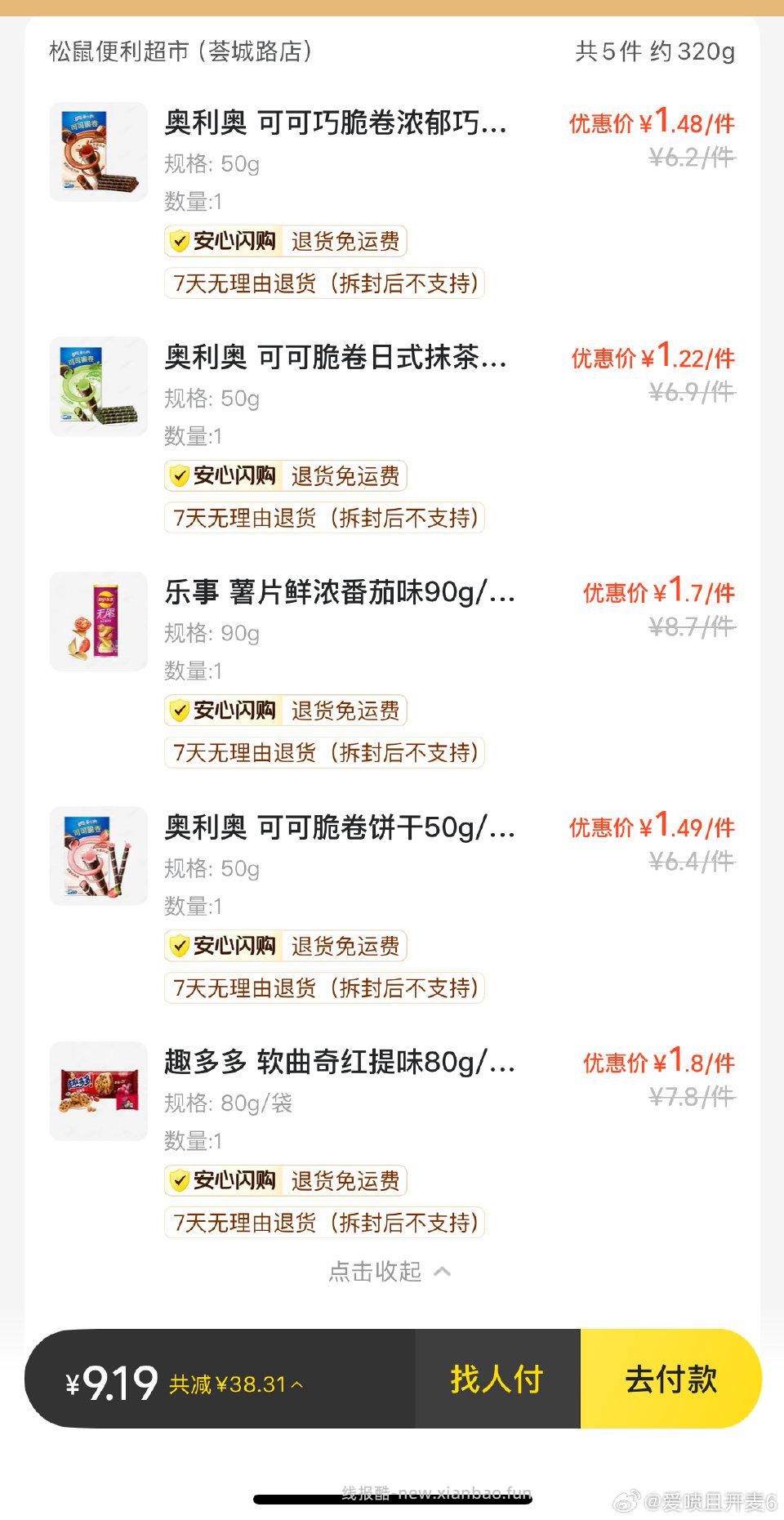The width and height of the screenshot is (784, 1520).
Task: Tap the 奥利奥 可可脆卷饼干 thumbnail
Action: [x=98, y=855]
